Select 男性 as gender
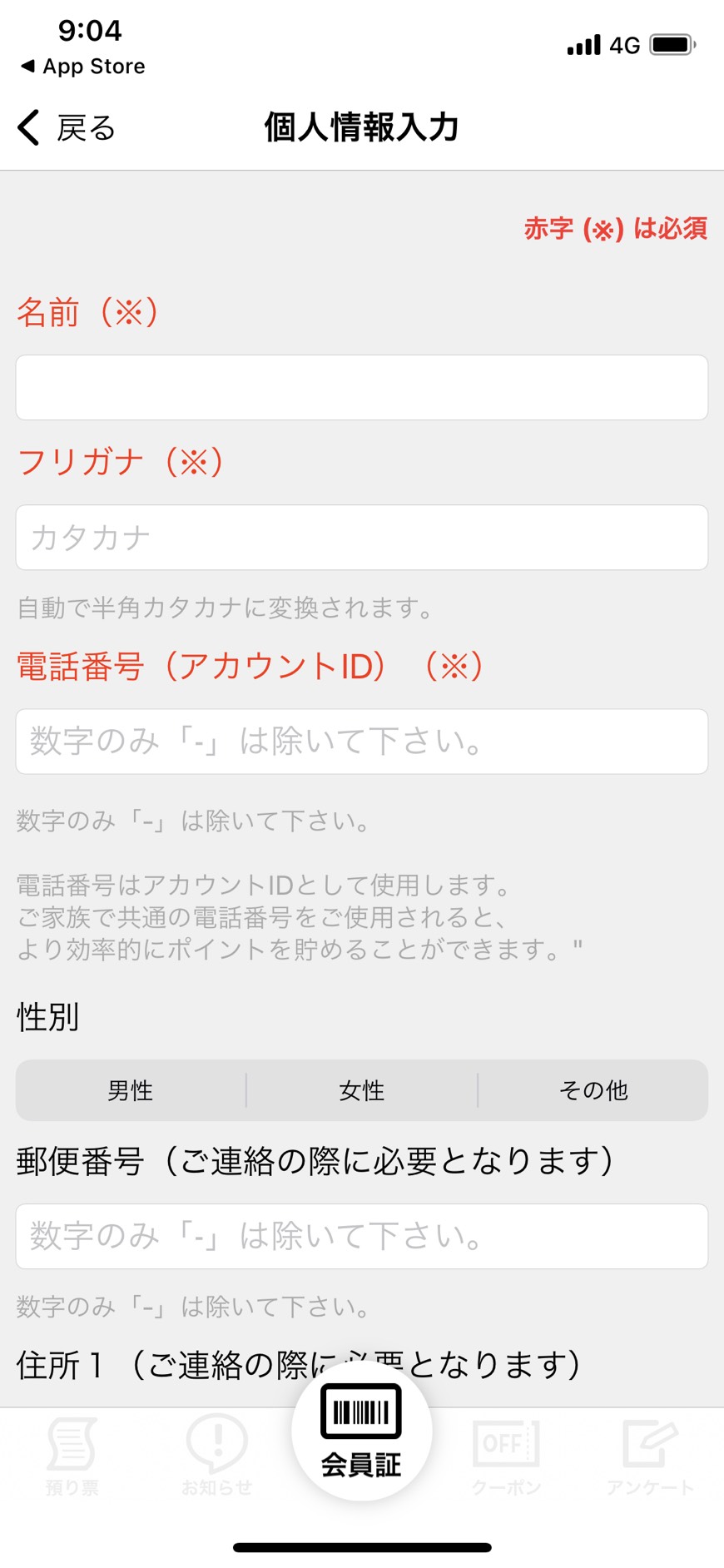The width and height of the screenshot is (724, 1568). coord(131,1090)
